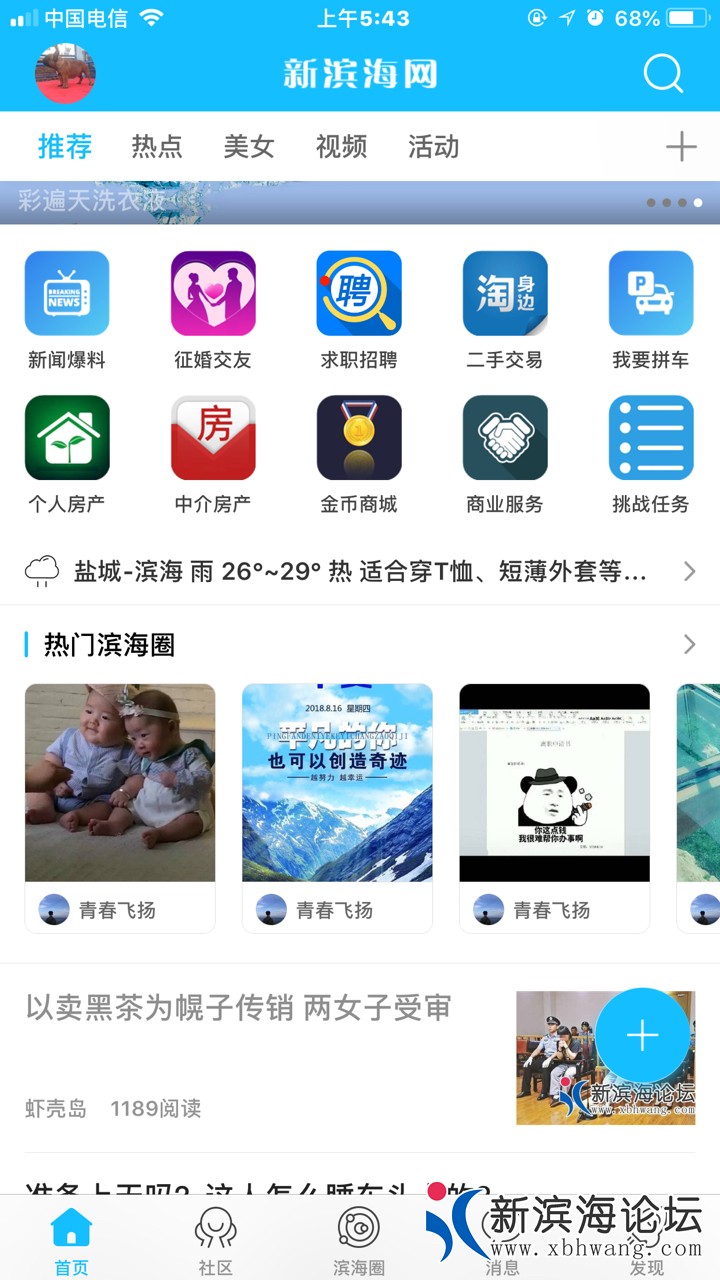Go to 二手交易 section

[505, 309]
